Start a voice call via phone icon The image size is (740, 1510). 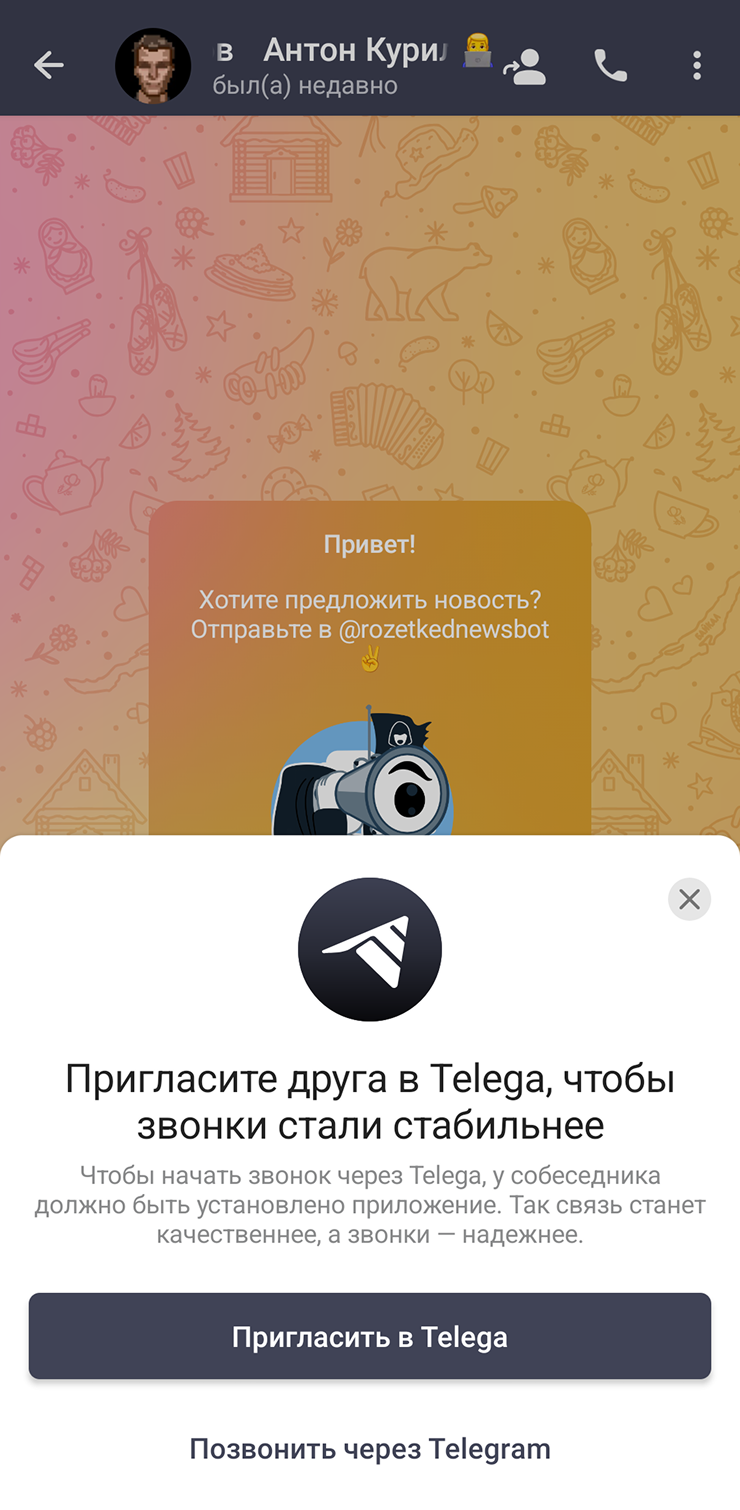tap(610, 66)
